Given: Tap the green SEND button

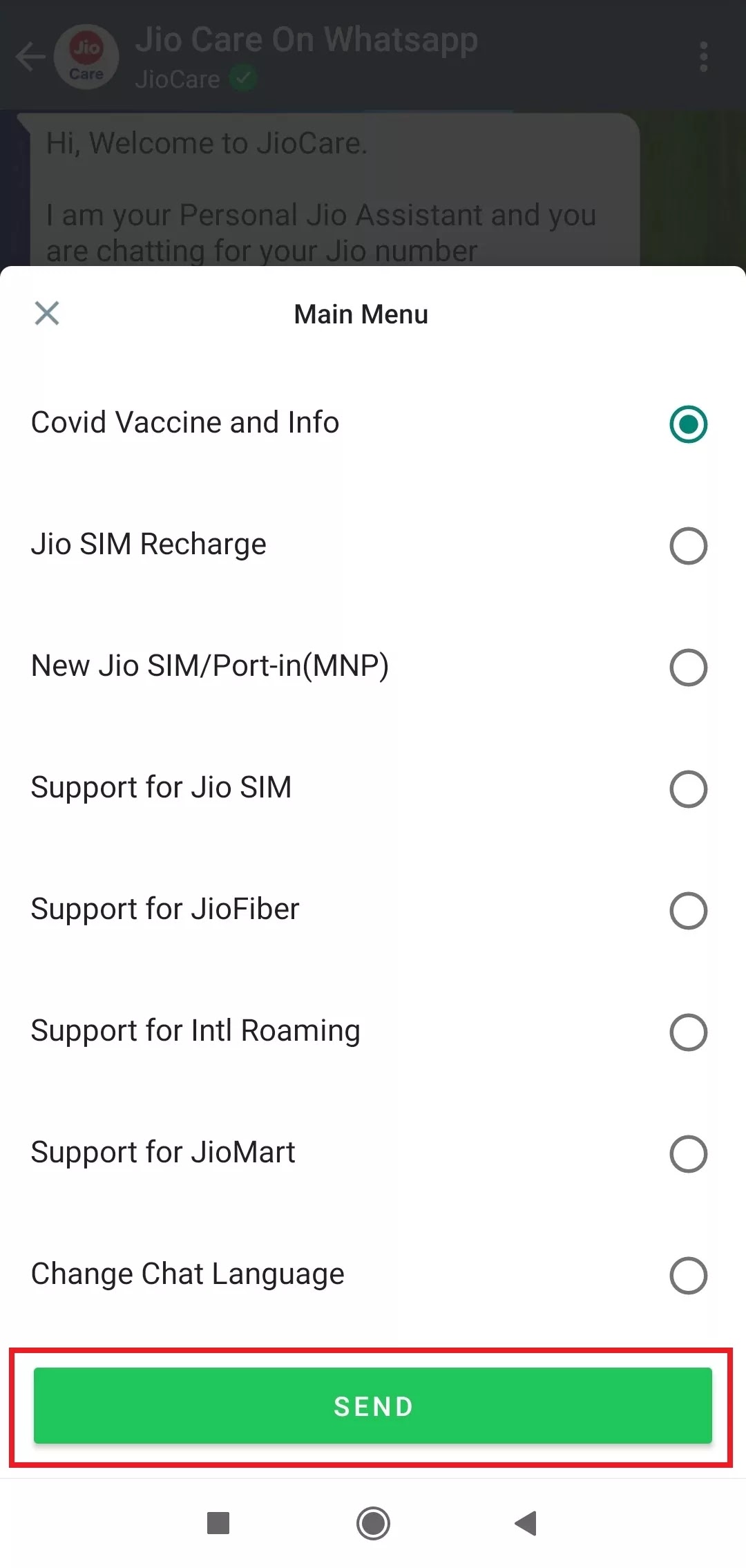Looking at the screenshot, I should click(373, 1406).
